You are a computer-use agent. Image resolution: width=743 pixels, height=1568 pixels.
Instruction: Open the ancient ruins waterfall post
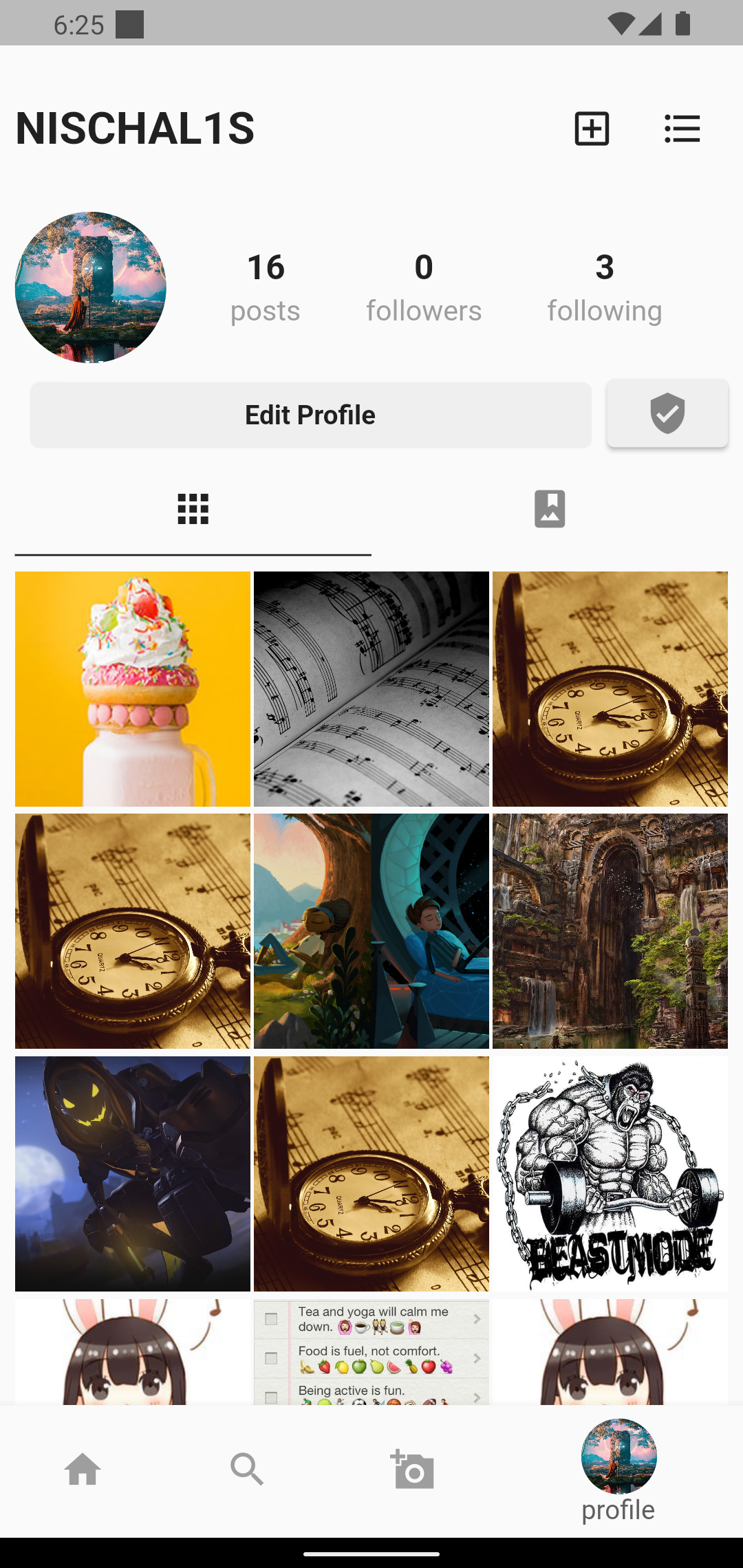(x=610, y=931)
